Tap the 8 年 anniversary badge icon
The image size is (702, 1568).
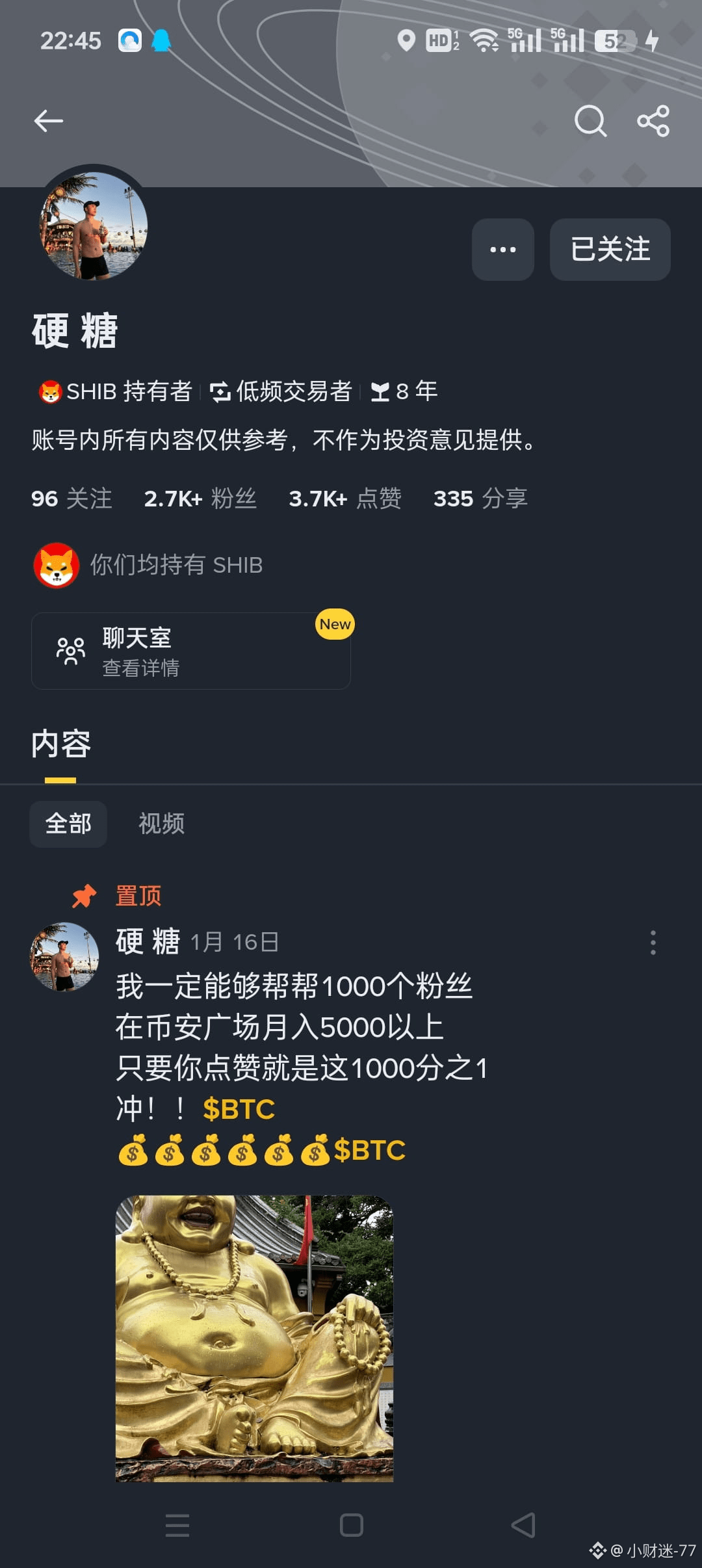(383, 391)
